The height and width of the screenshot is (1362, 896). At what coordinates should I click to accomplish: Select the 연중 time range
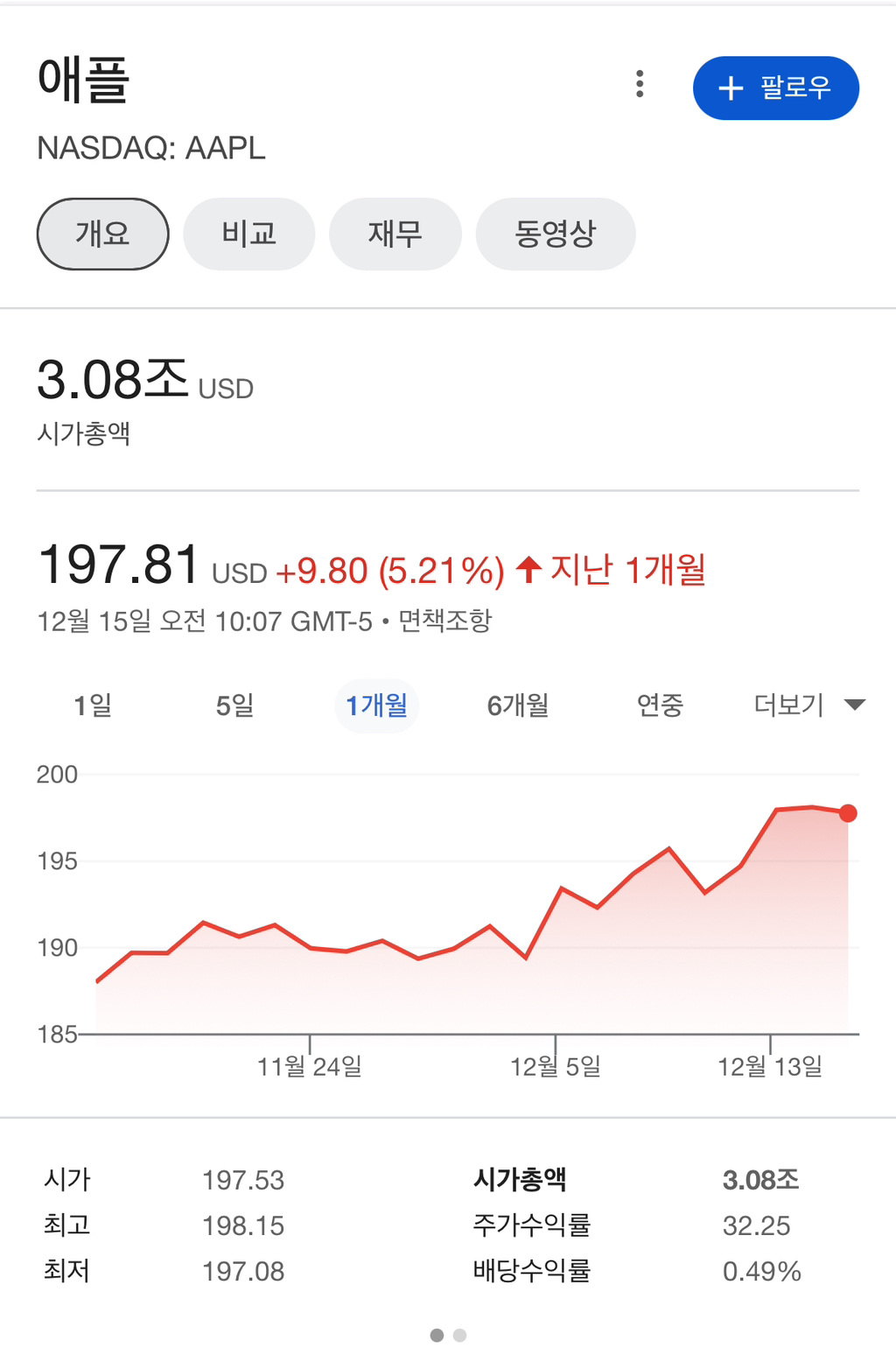click(661, 705)
